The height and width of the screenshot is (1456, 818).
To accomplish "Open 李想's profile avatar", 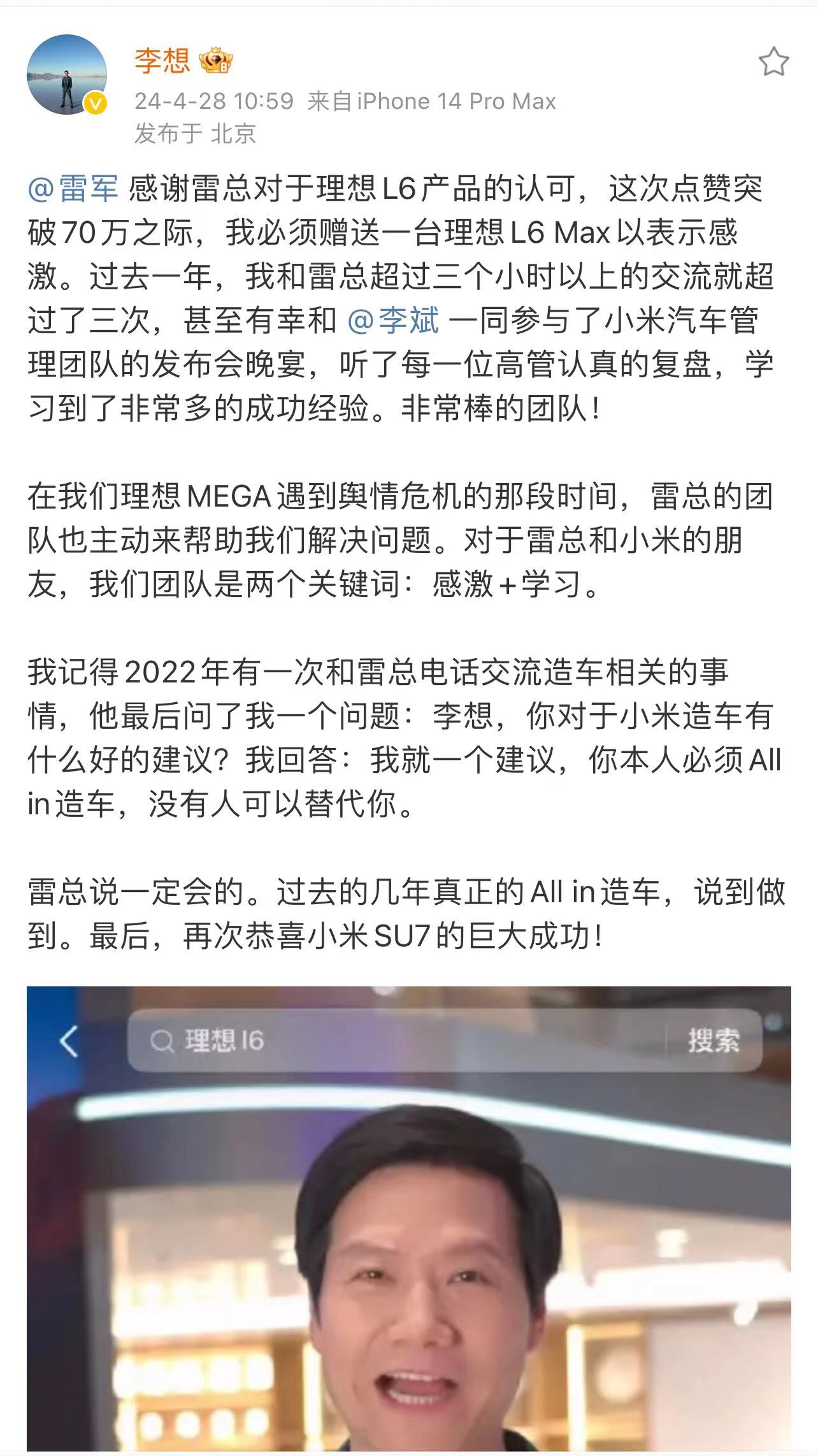I will click(66, 75).
